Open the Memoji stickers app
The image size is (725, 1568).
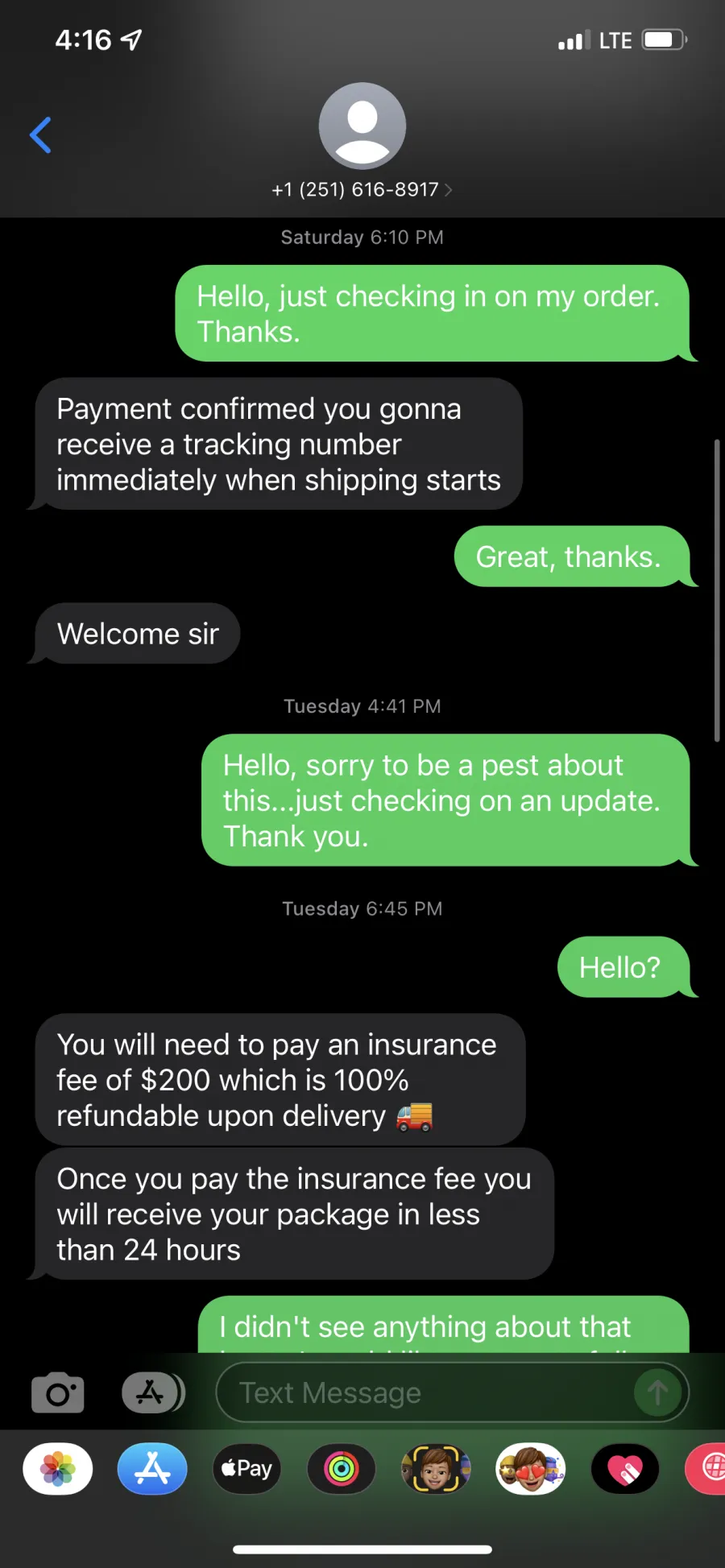tap(530, 1469)
